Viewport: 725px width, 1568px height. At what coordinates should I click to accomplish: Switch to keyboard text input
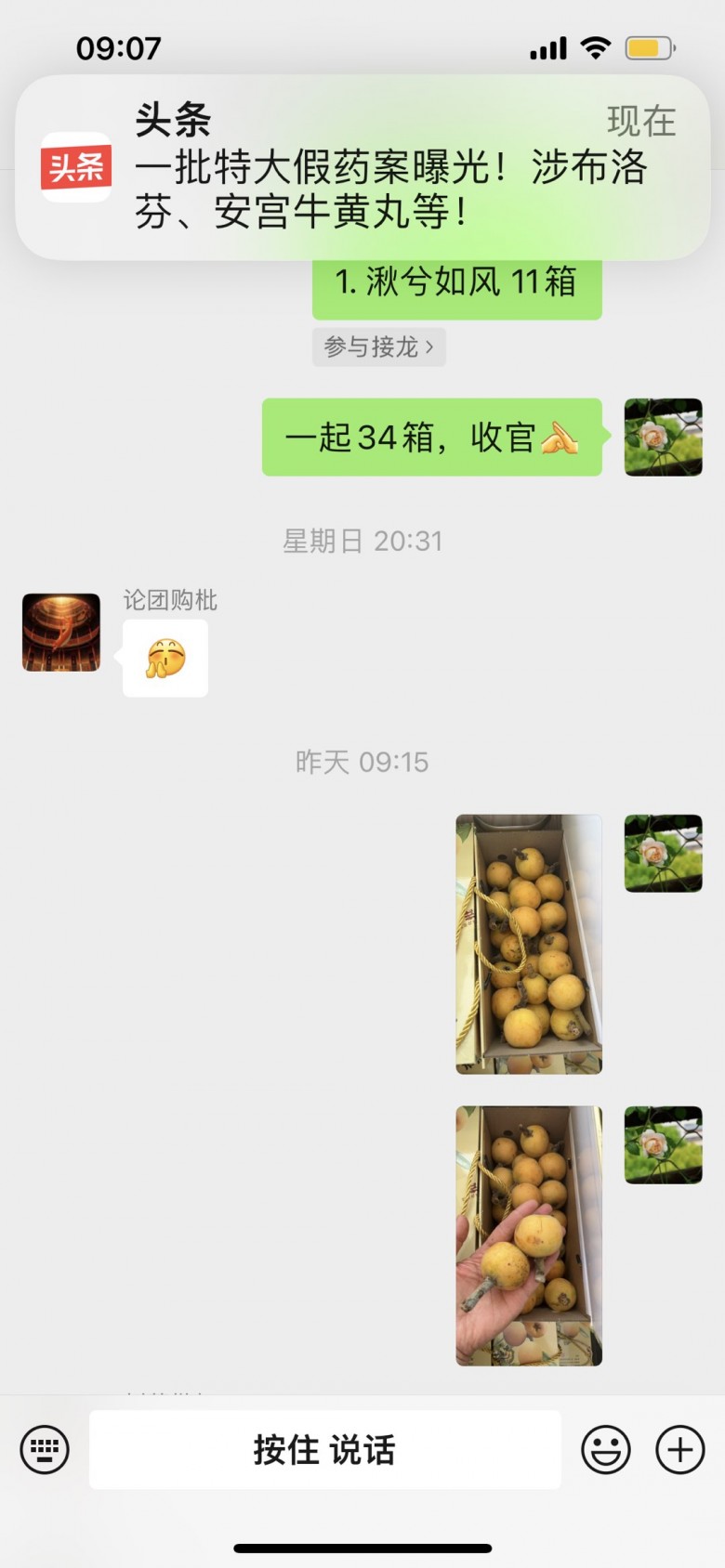(x=45, y=1449)
